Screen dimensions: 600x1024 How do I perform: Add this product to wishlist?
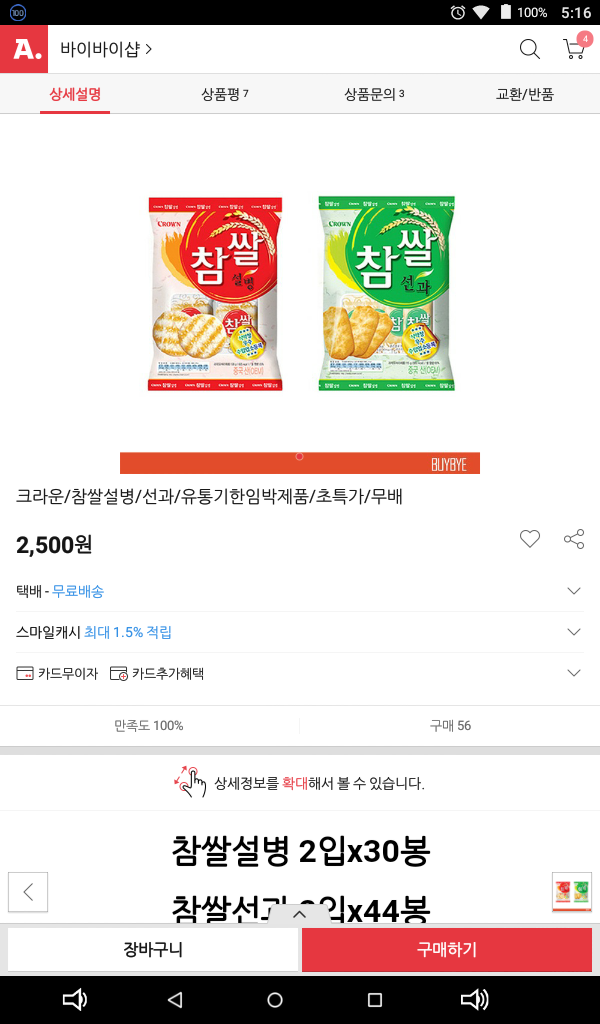pos(530,539)
